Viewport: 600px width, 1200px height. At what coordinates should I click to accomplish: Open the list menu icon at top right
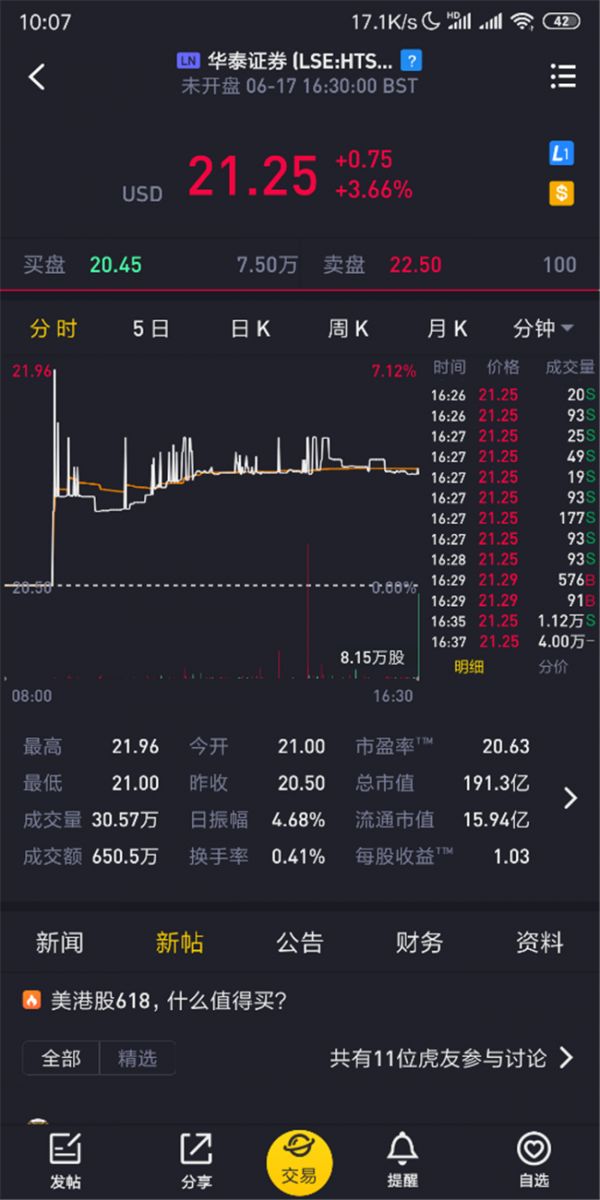(563, 76)
